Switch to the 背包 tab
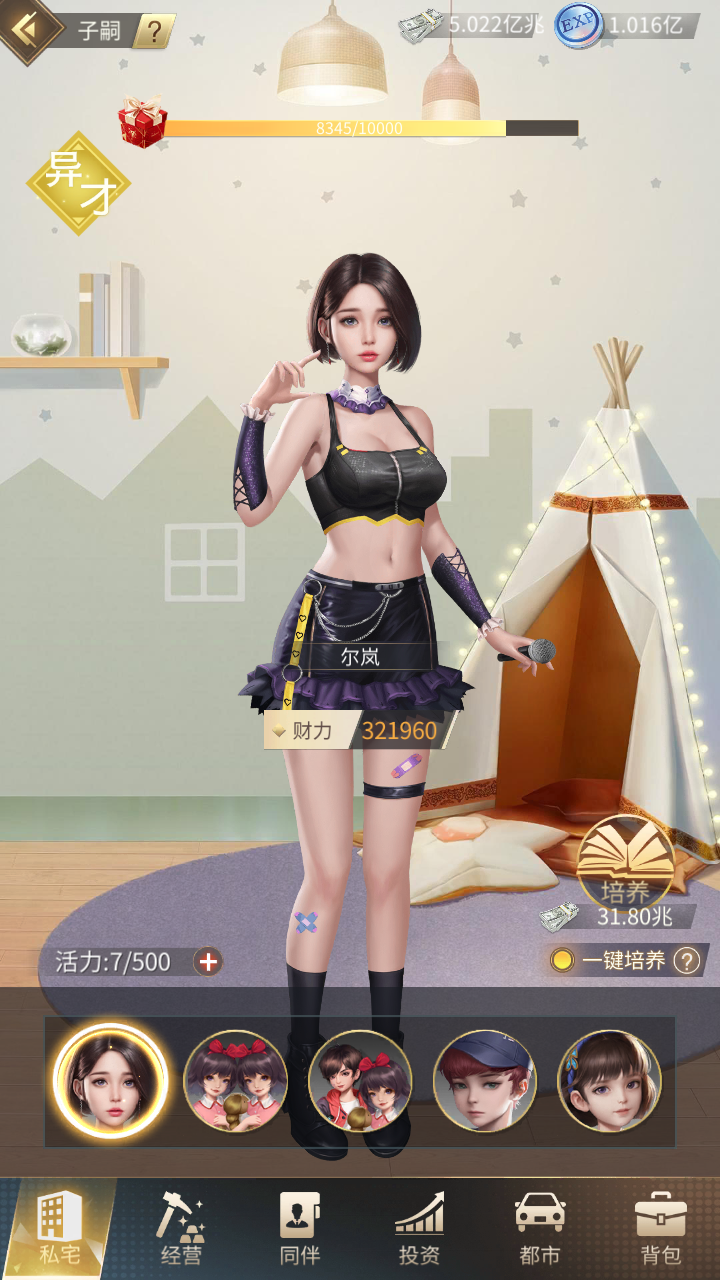Viewport: 720px width, 1280px height. point(660,1228)
